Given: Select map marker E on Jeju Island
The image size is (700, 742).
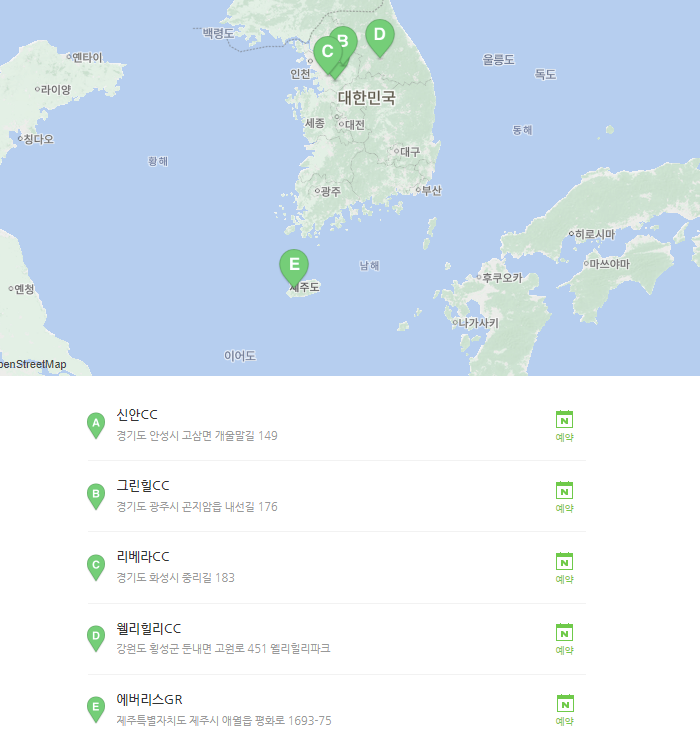Looking at the screenshot, I should pyautogui.click(x=294, y=266).
